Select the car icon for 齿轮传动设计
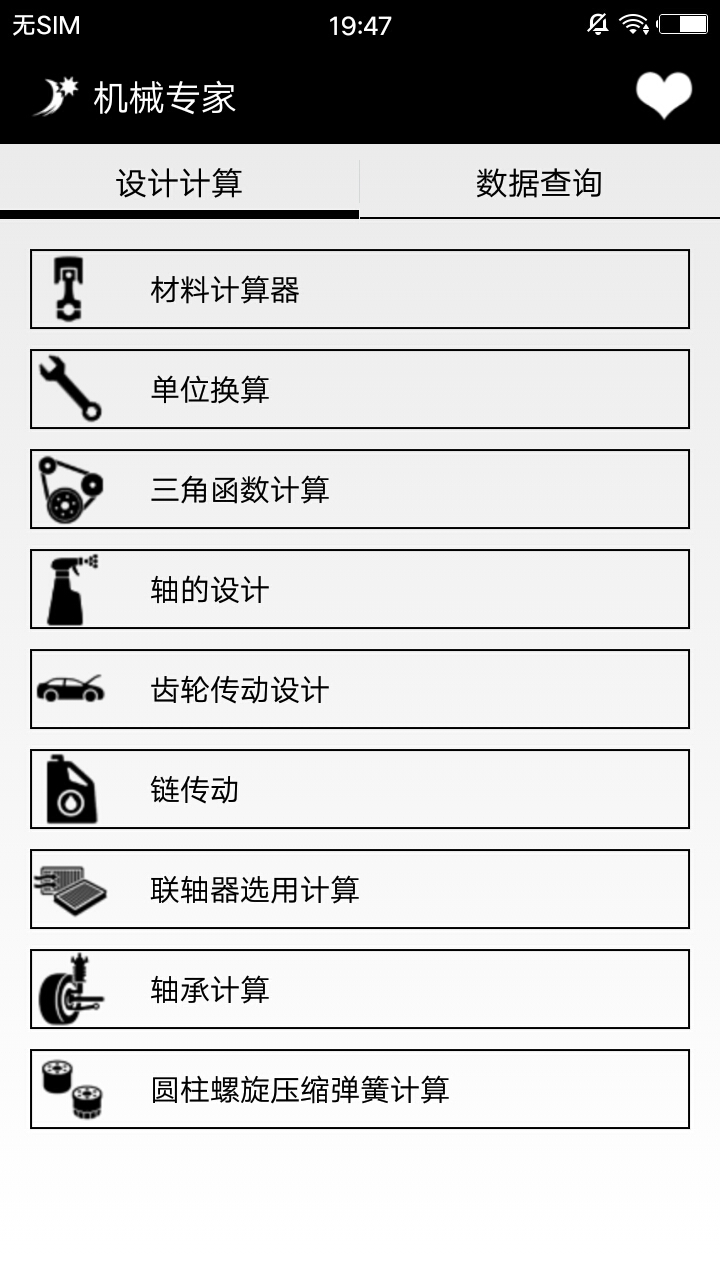The width and height of the screenshot is (720, 1280). point(70,689)
